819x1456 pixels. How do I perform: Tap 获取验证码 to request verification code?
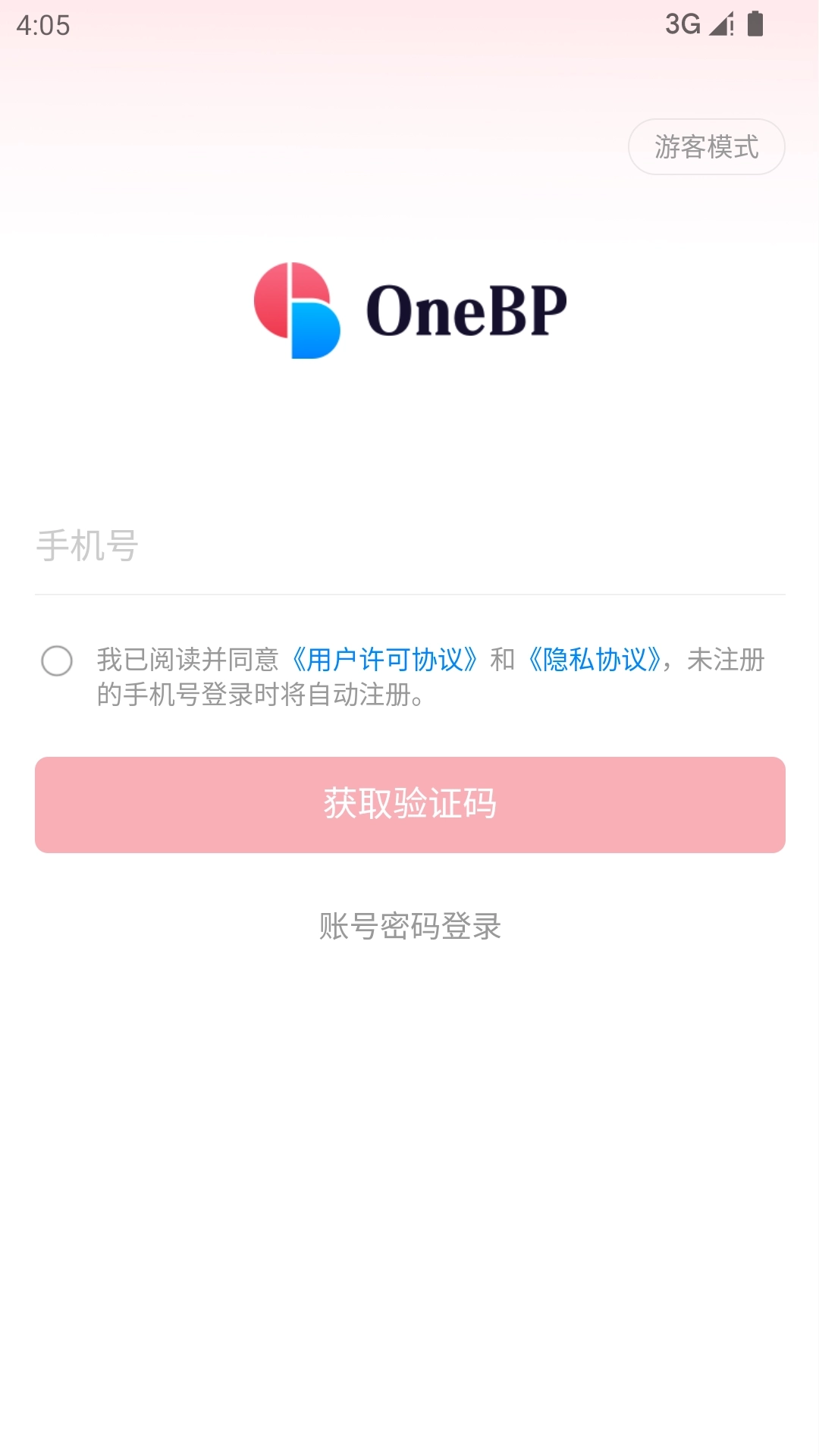coord(409,804)
